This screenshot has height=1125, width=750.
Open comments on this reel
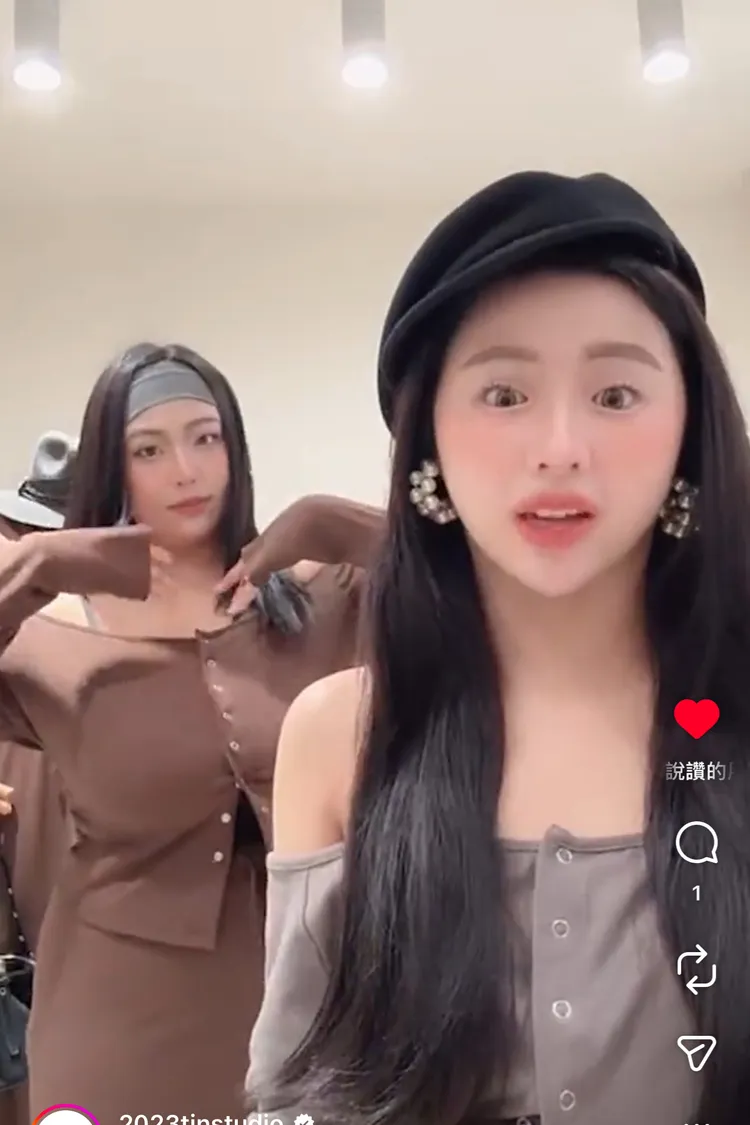coord(697,842)
